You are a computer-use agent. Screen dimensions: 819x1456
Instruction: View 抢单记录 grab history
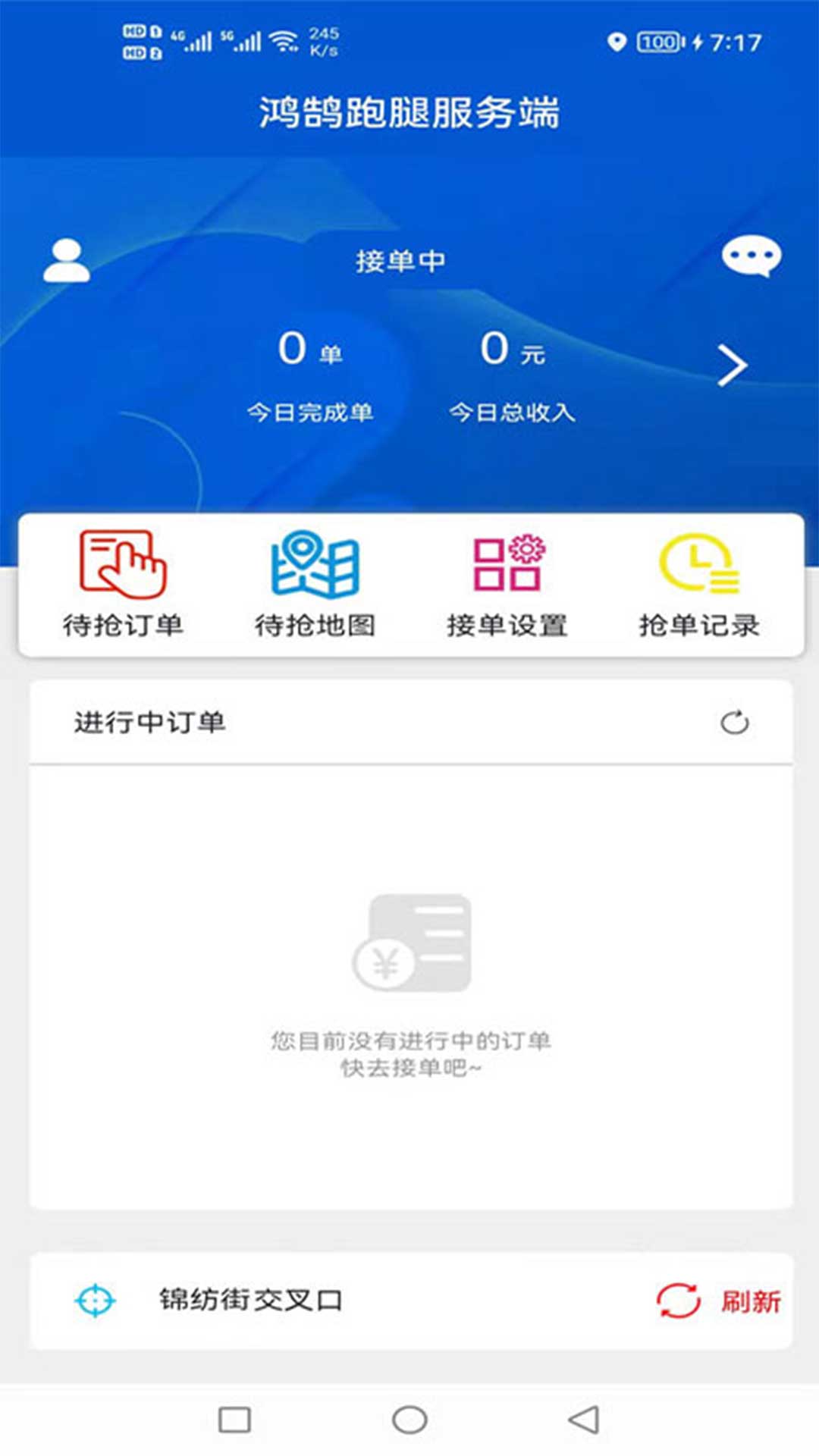pyautogui.click(x=699, y=584)
